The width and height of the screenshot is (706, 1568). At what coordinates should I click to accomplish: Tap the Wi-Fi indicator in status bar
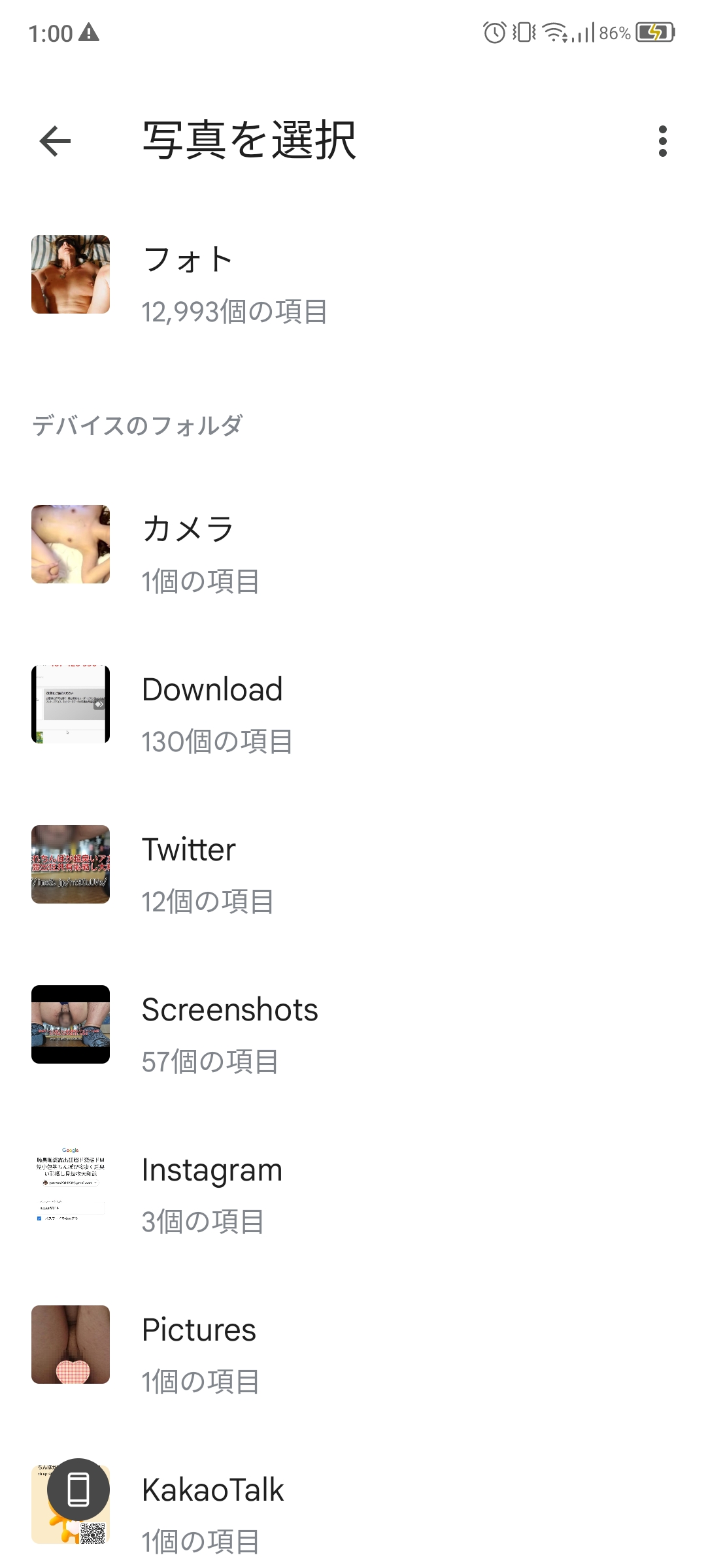click(555, 31)
